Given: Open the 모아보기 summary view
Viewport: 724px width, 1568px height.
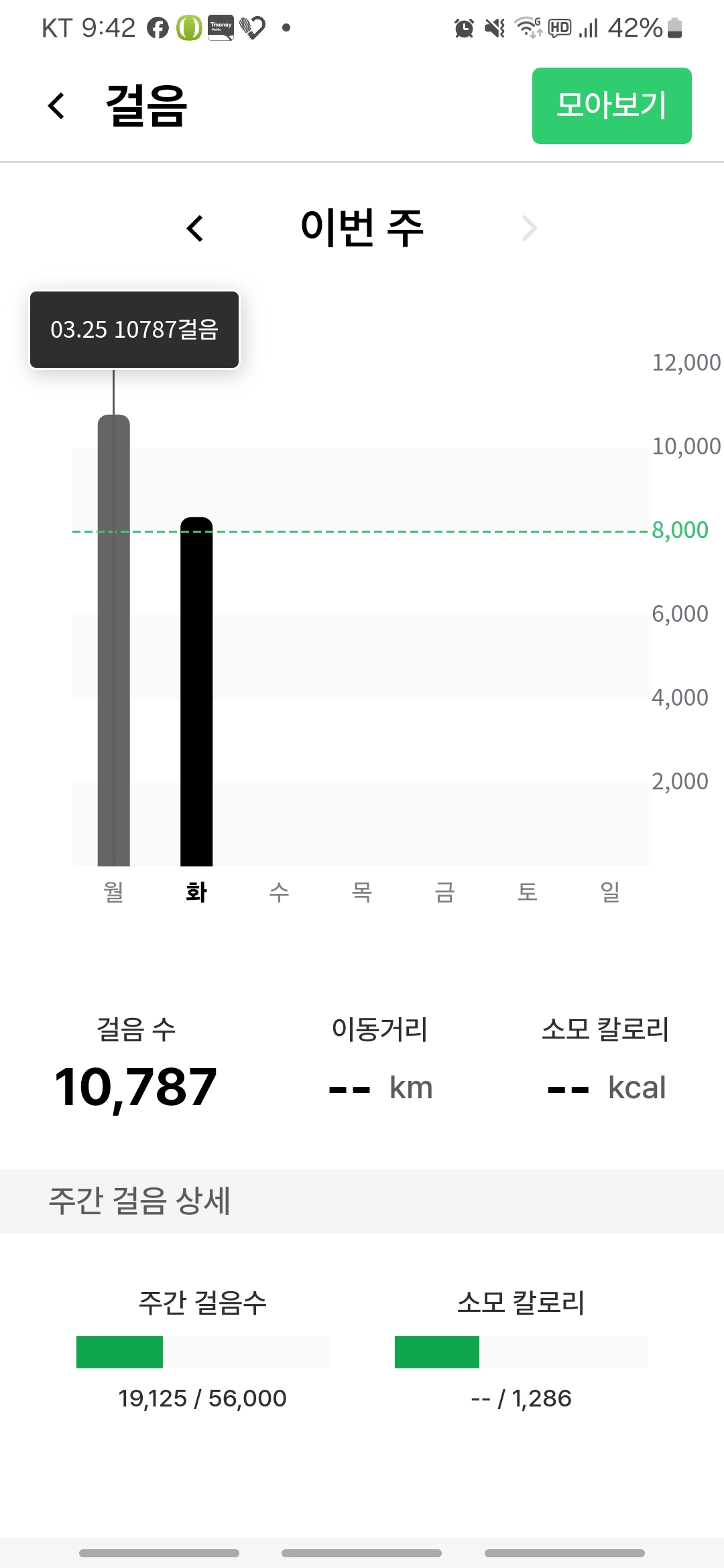Looking at the screenshot, I should click(x=611, y=106).
